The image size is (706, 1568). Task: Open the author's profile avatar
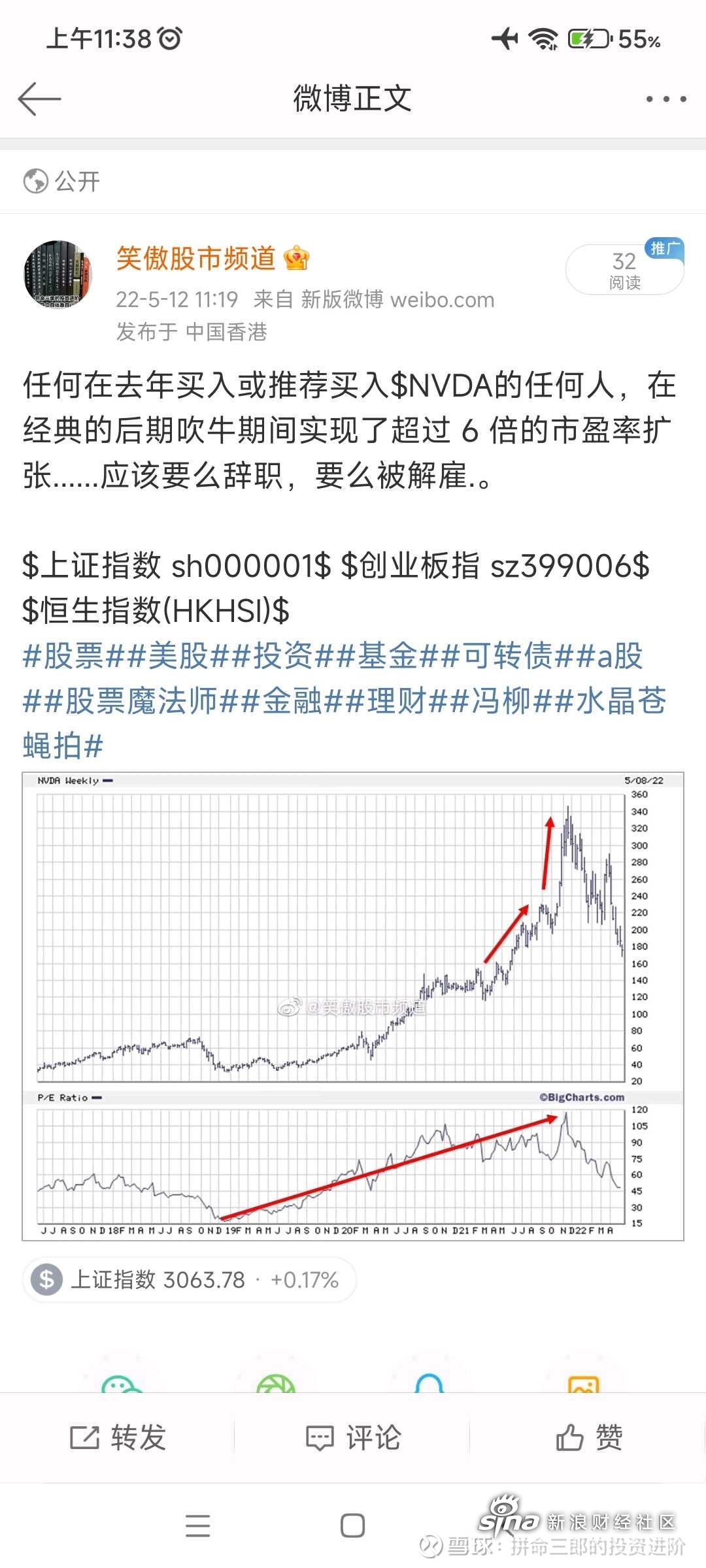click(x=58, y=274)
